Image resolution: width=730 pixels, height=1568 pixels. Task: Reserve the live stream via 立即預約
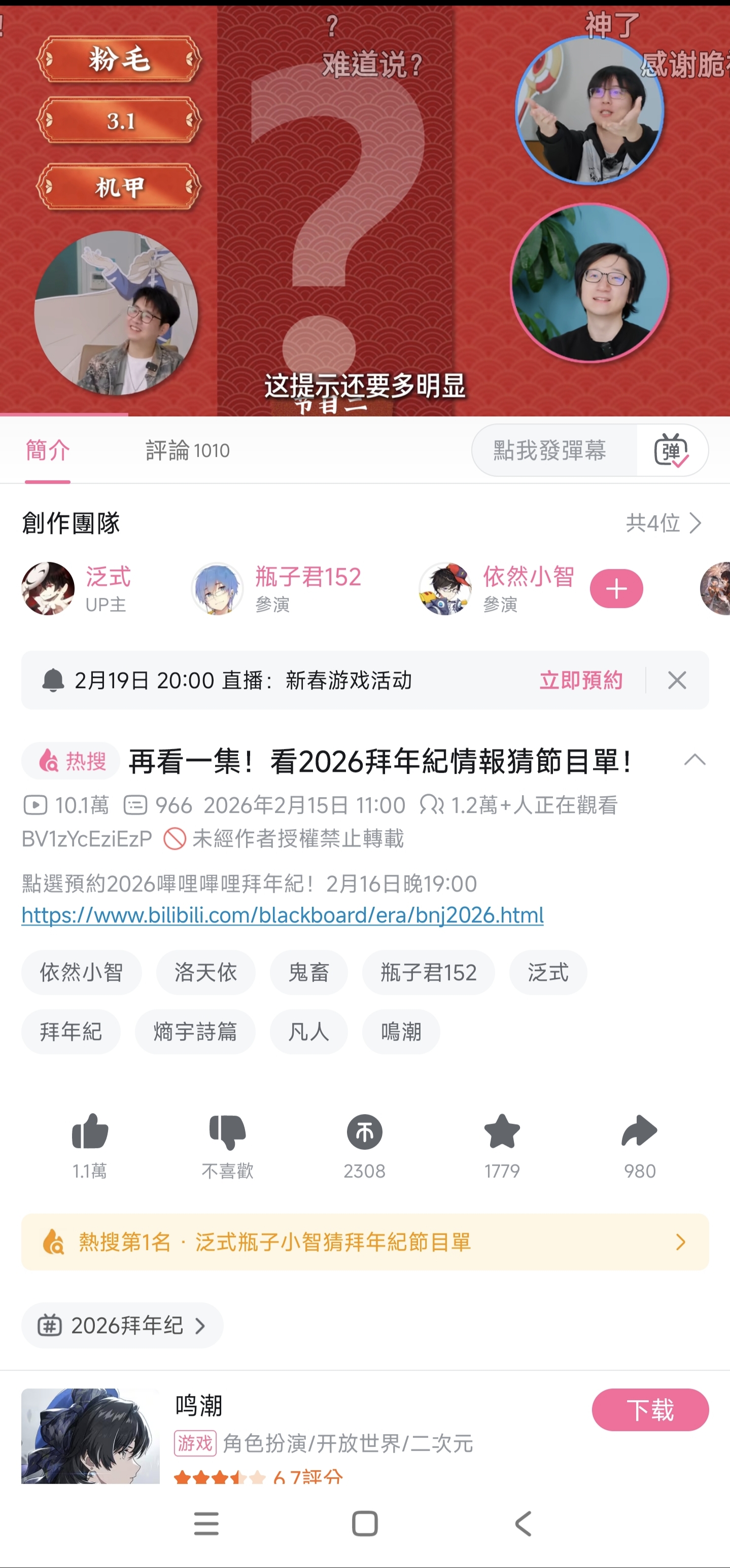point(581,680)
